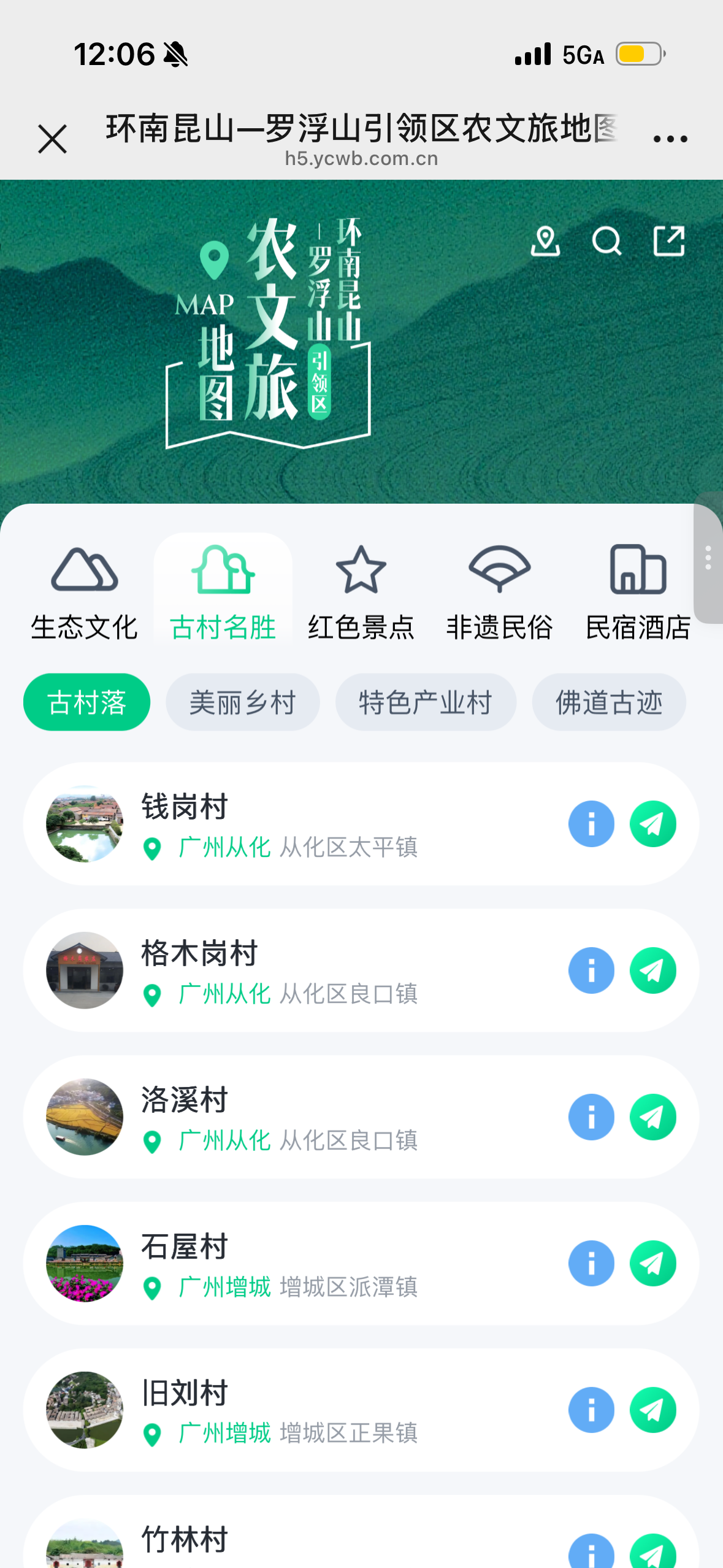Image resolution: width=723 pixels, height=1568 pixels.
Task: Select the 古村落 chip
Action: (86, 702)
